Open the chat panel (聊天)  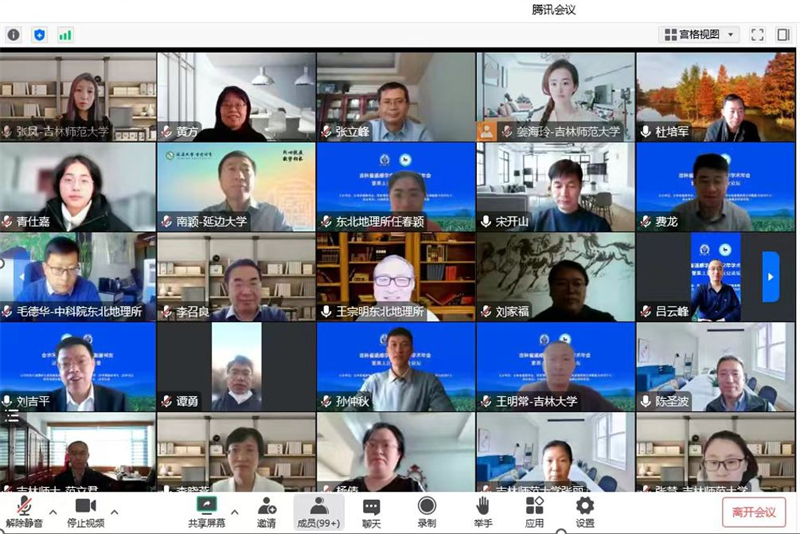371,511
